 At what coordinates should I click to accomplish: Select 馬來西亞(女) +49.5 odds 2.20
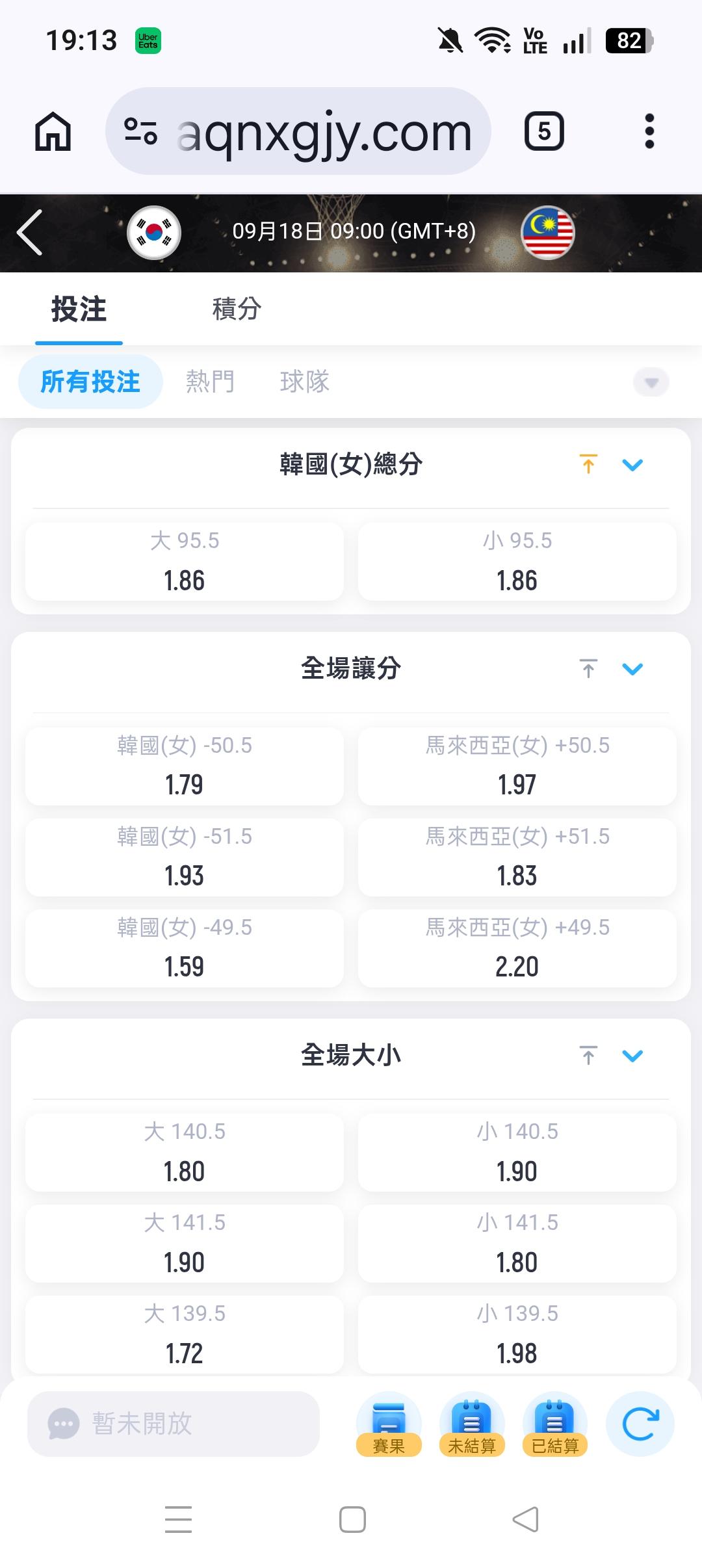coord(517,948)
